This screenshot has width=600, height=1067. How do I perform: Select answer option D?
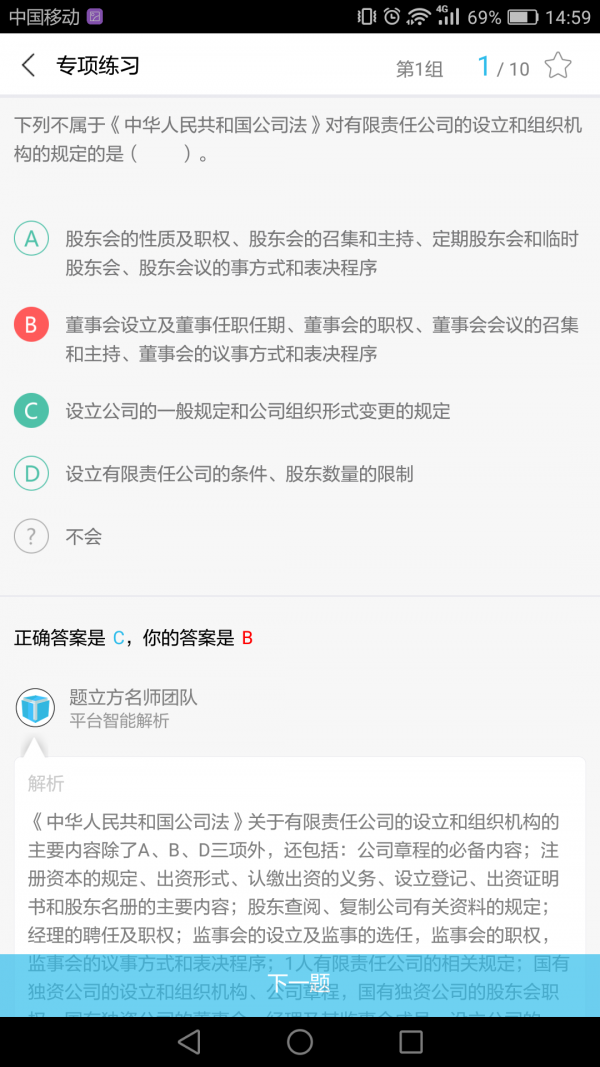[x=31, y=473]
